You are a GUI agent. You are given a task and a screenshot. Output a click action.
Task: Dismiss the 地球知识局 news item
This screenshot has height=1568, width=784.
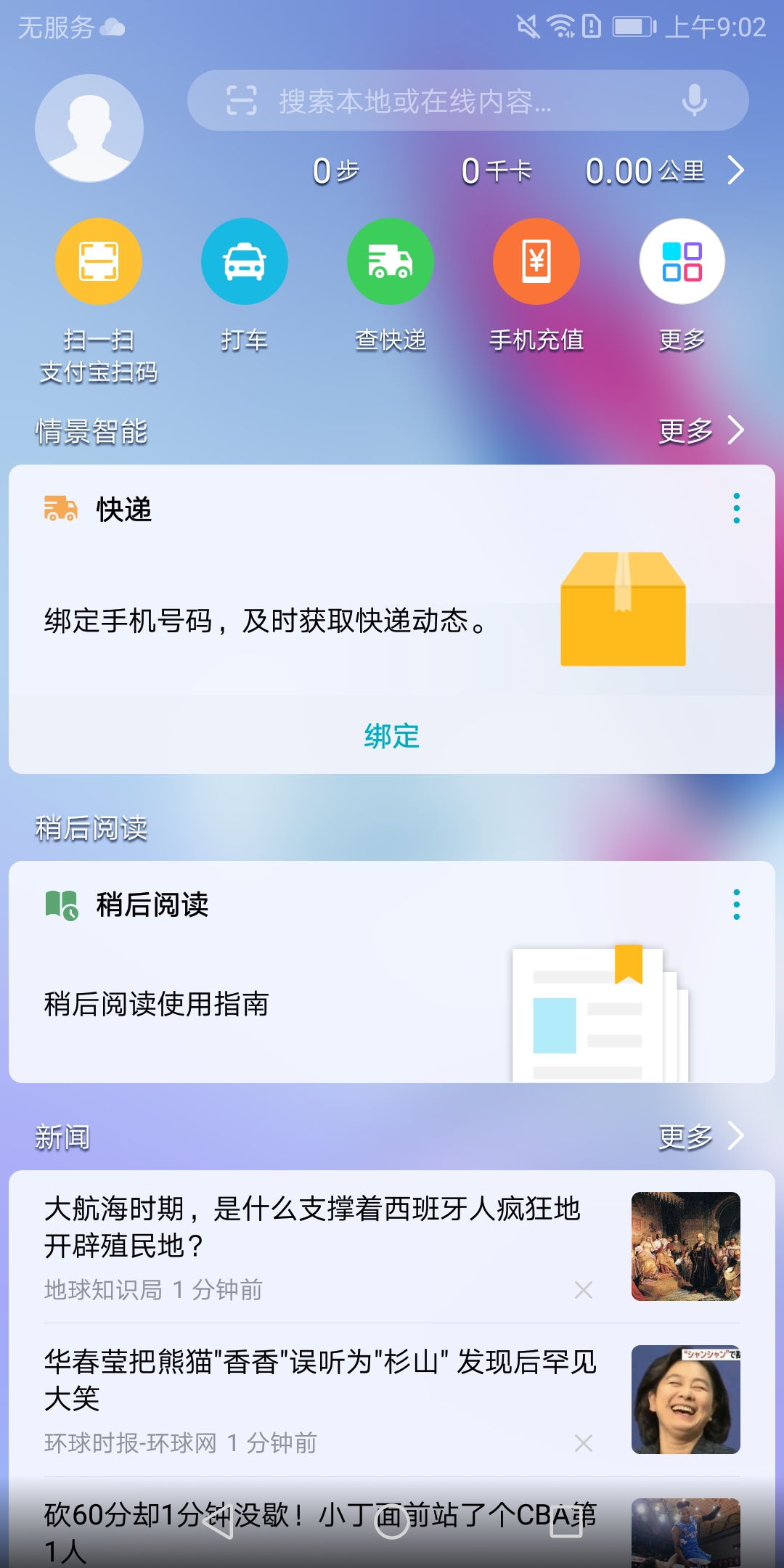pos(584,1290)
